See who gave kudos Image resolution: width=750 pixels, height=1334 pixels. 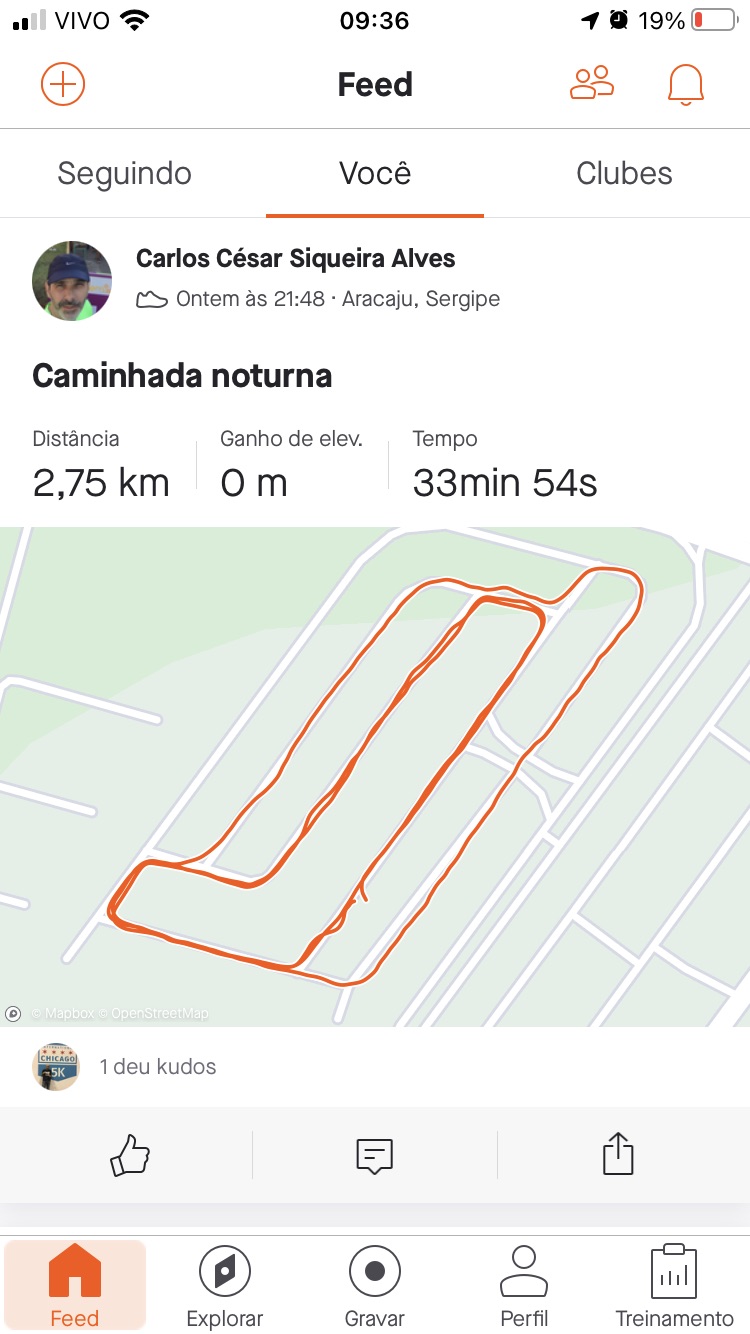click(158, 1067)
